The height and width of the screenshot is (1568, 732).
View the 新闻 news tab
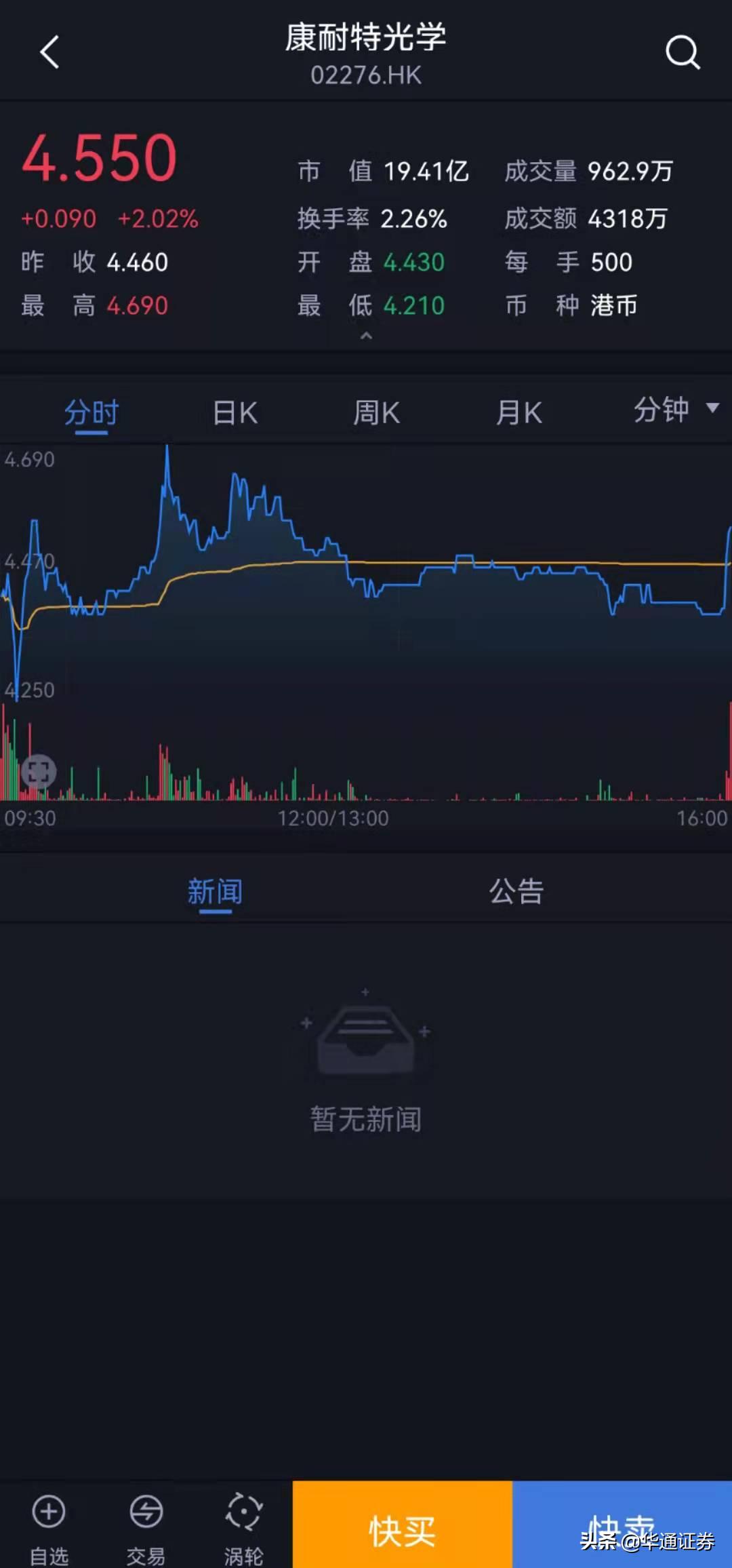214,891
